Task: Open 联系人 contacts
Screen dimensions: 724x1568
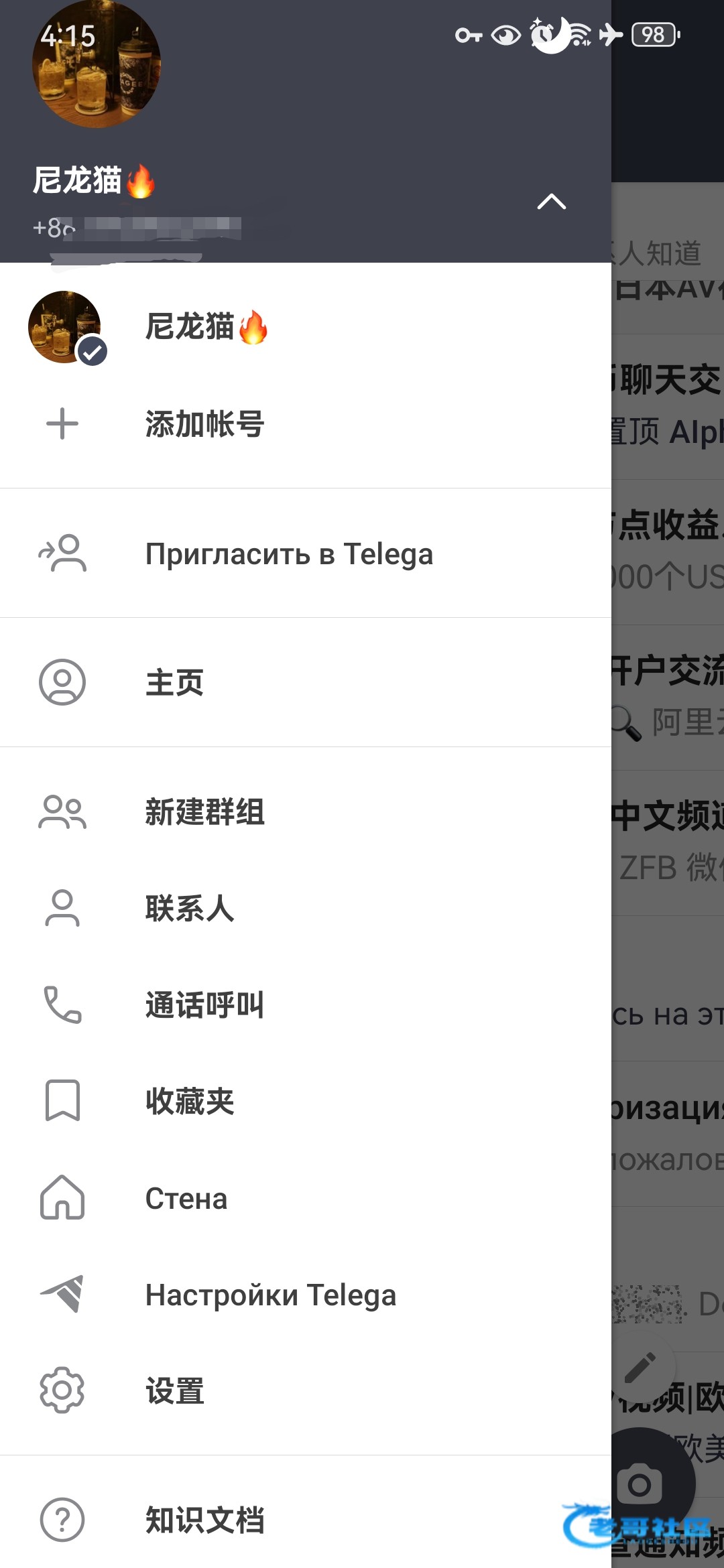Action: coord(190,909)
